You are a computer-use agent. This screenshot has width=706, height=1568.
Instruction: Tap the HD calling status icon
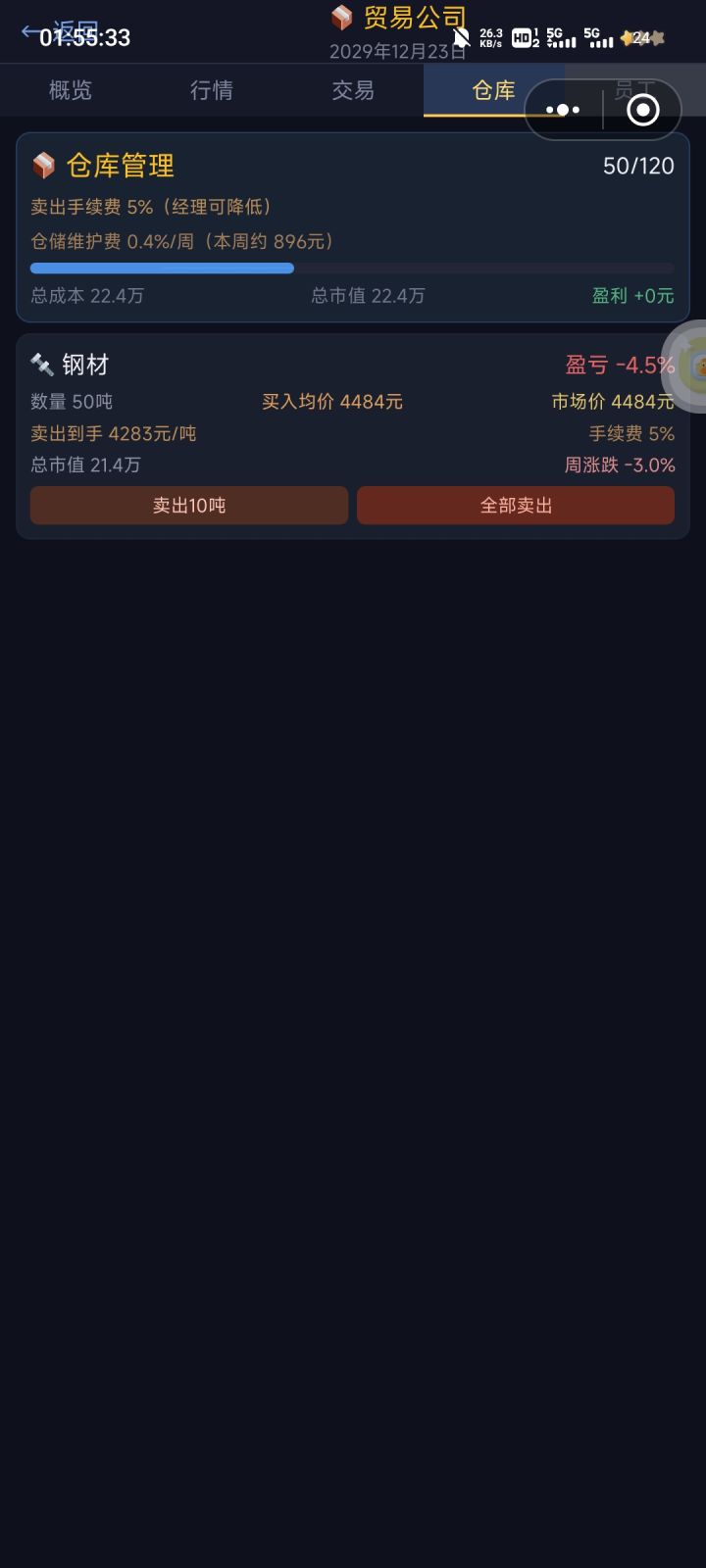[x=521, y=37]
